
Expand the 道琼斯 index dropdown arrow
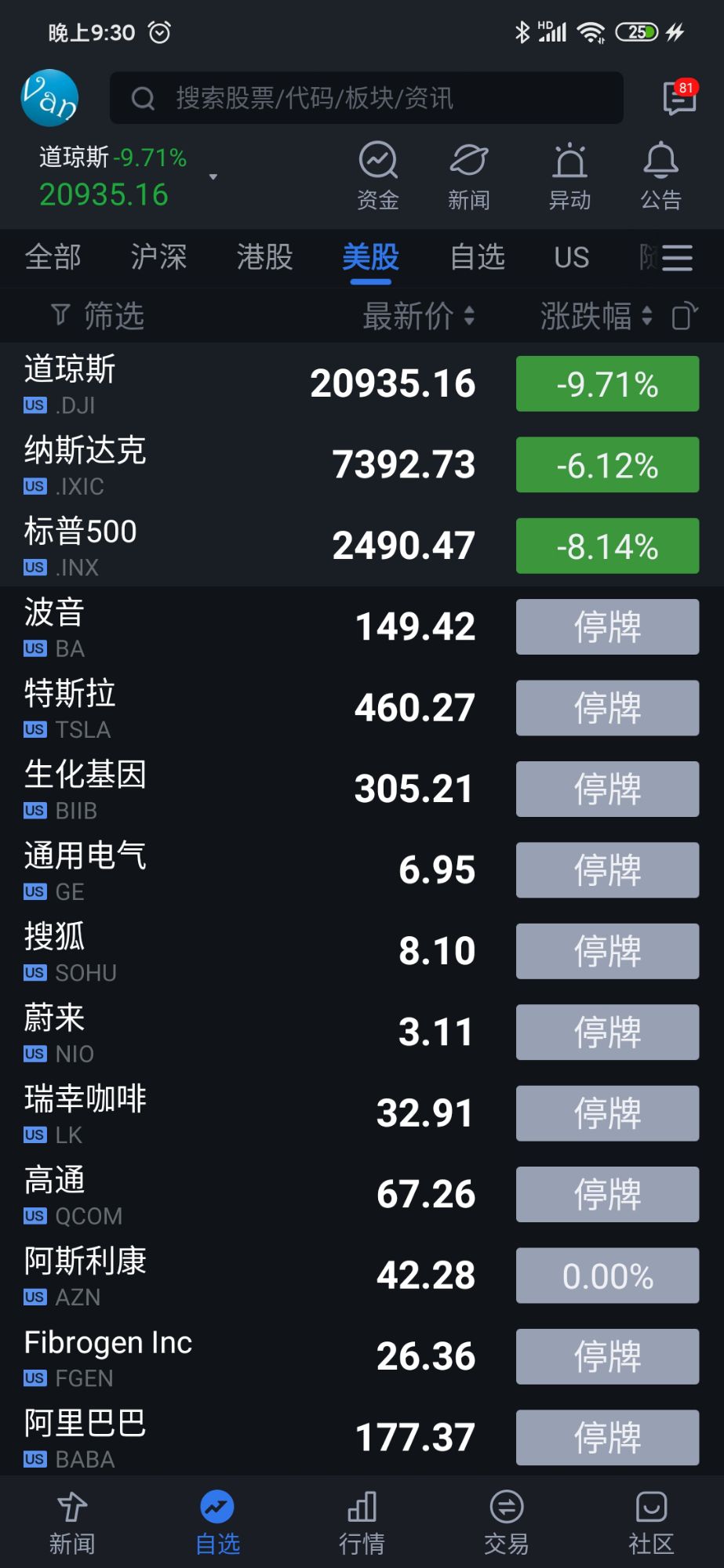[x=213, y=177]
